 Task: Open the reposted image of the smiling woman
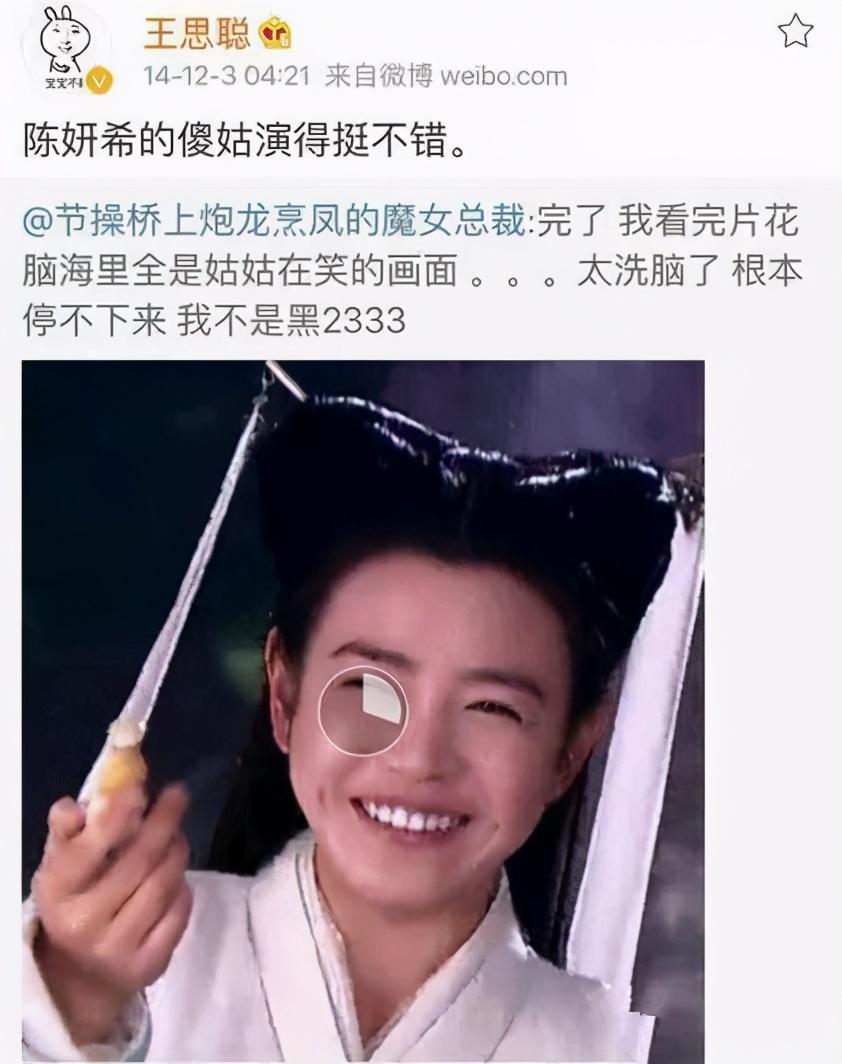tap(363, 710)
